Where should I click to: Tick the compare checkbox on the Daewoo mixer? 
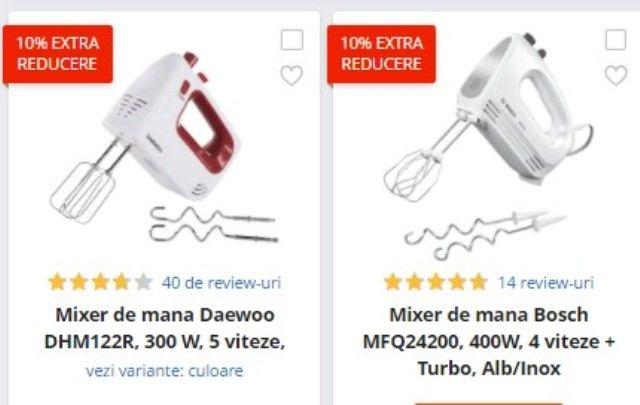pyautogui.click(x=291, y=41)
